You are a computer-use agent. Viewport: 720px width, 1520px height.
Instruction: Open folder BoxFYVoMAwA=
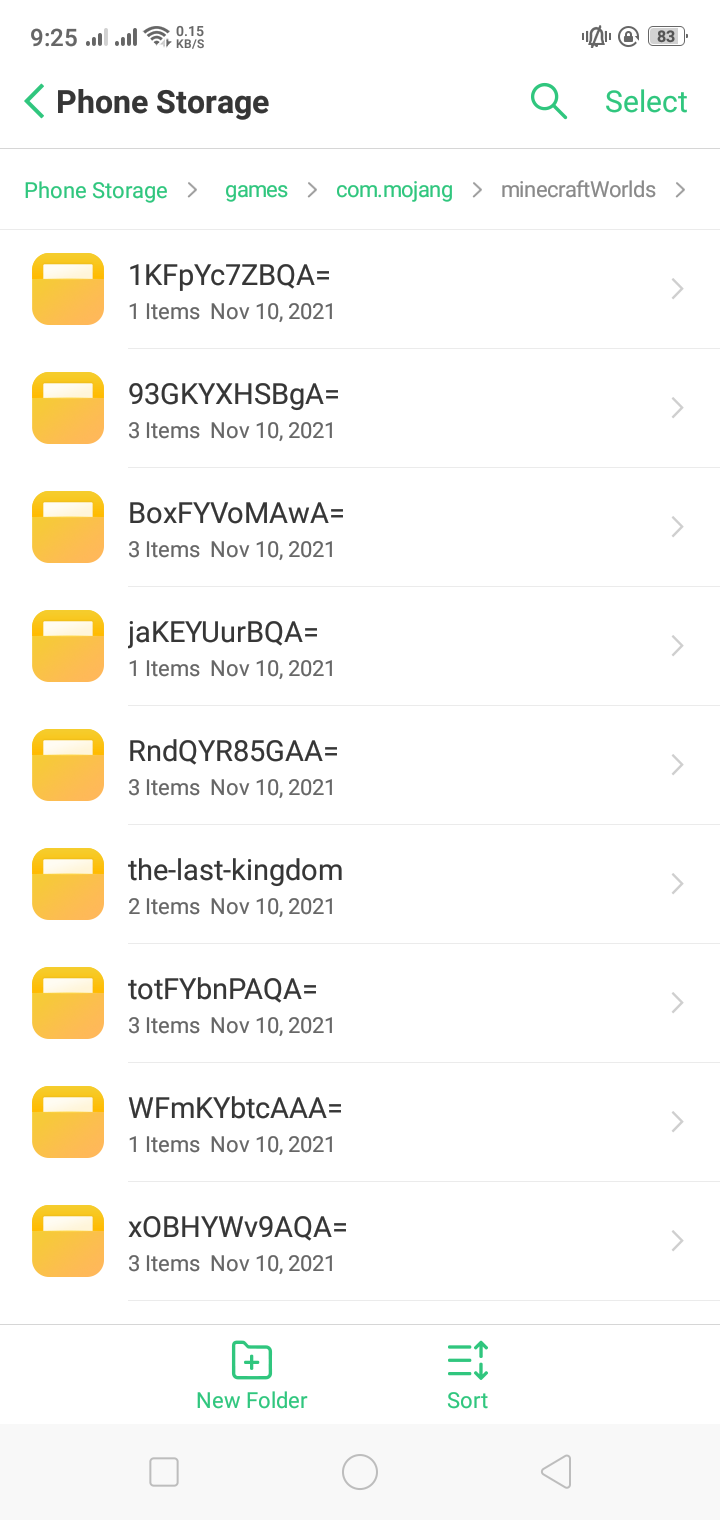[360, 527]
